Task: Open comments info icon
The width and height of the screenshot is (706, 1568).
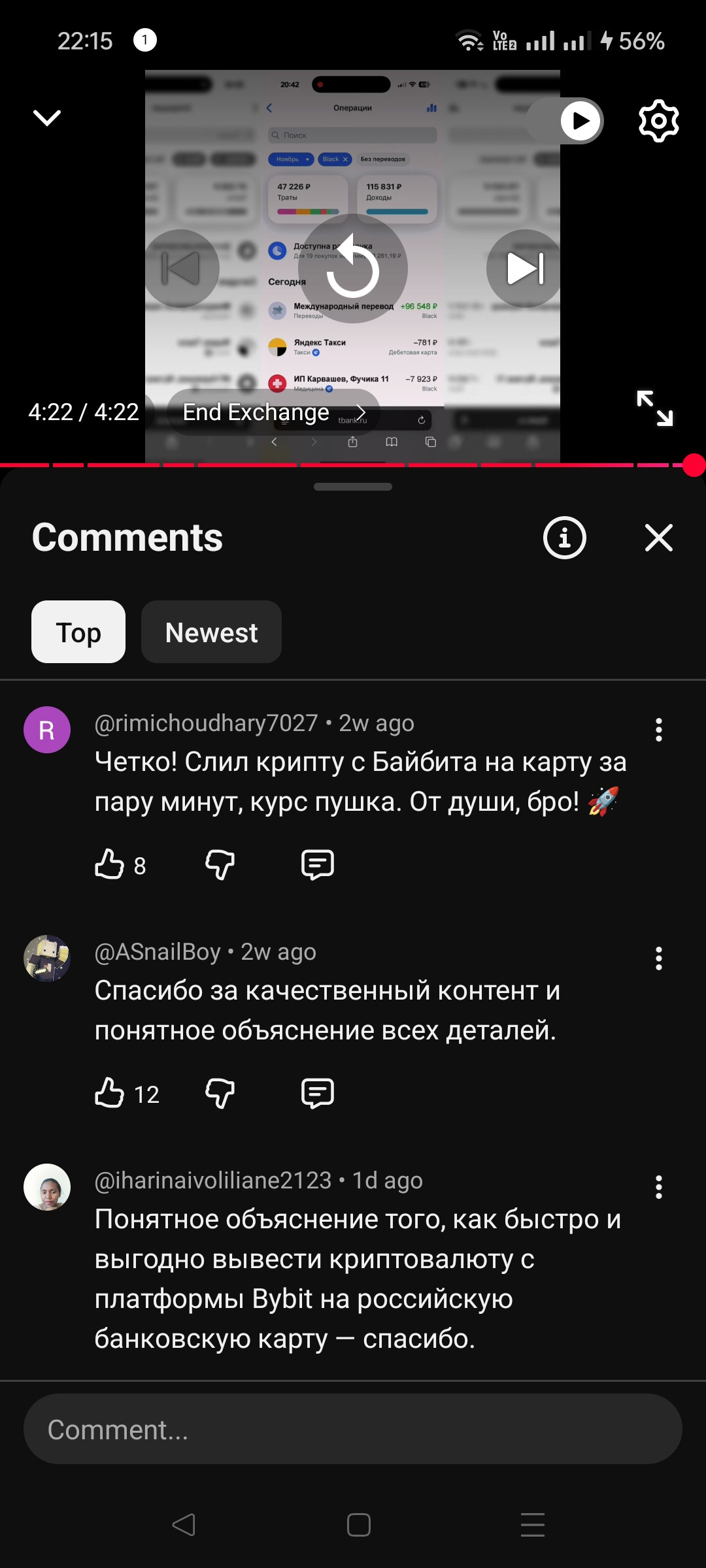Action: [565, 538]
